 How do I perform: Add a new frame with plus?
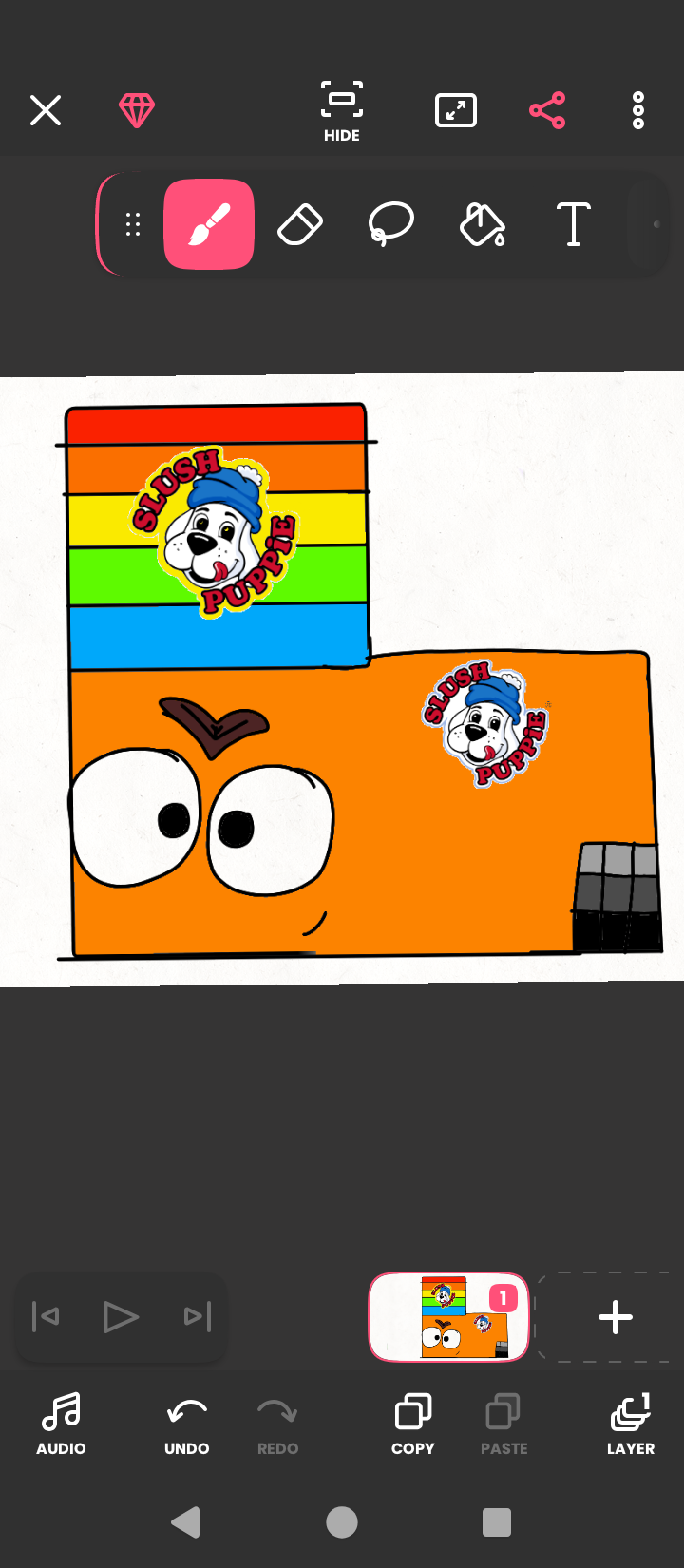[x=615, y=1316]
